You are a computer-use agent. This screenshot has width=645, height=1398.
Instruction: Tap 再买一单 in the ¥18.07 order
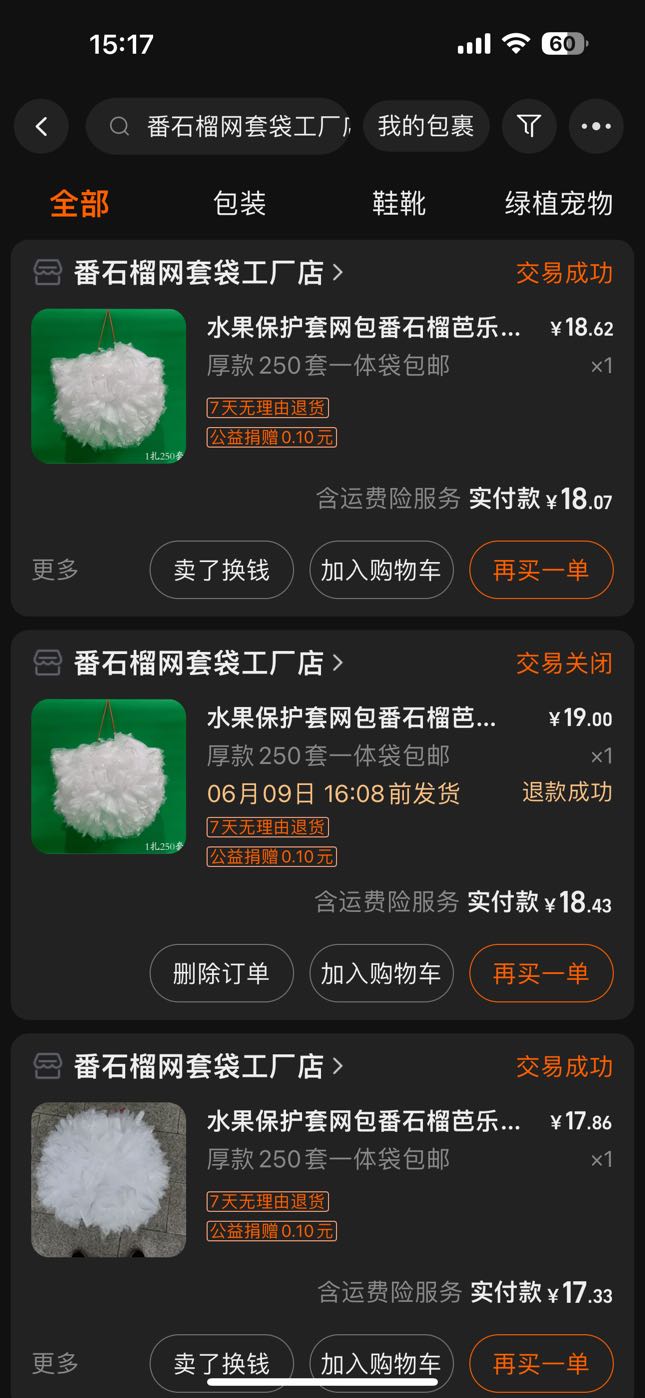point(541,570)
